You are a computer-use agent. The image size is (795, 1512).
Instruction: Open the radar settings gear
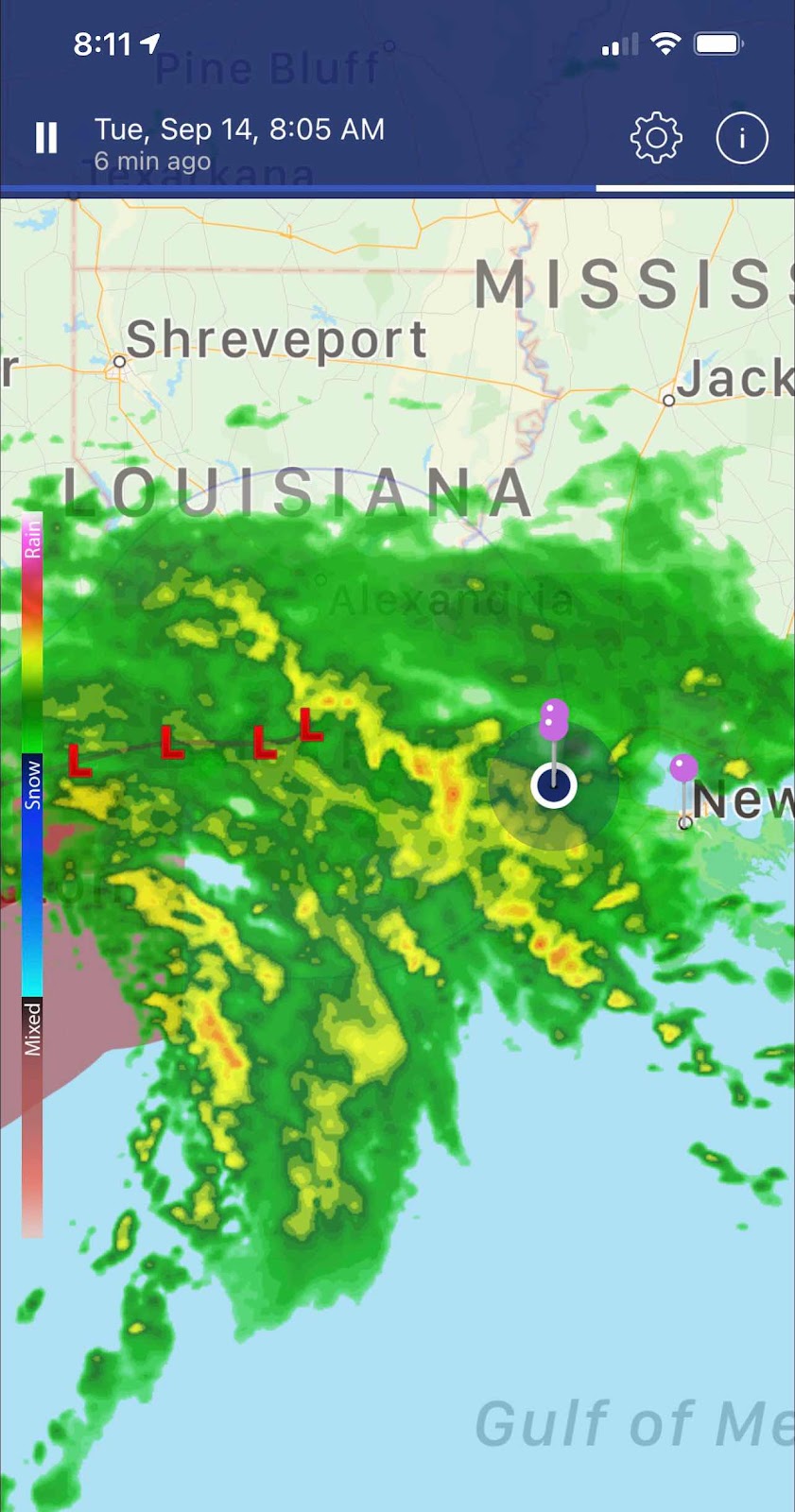coord(656,139)
